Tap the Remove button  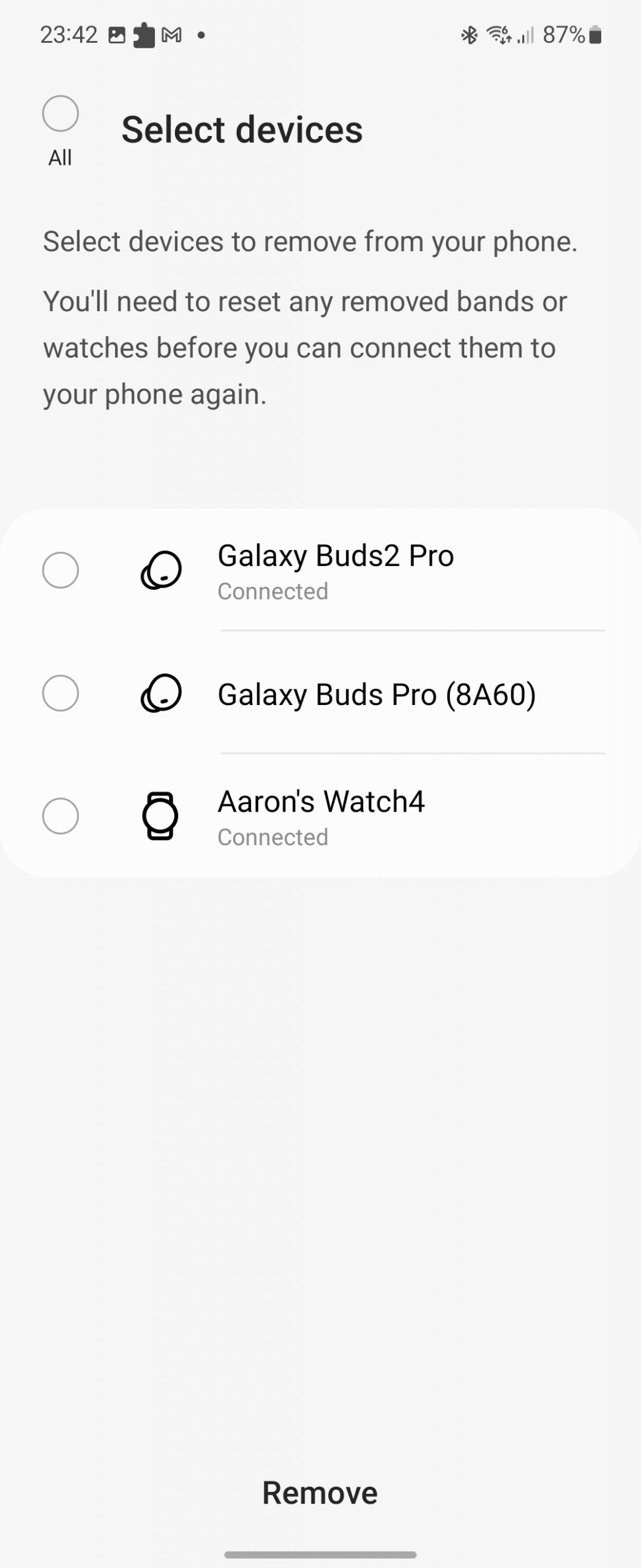click(x=320, y=1493)
